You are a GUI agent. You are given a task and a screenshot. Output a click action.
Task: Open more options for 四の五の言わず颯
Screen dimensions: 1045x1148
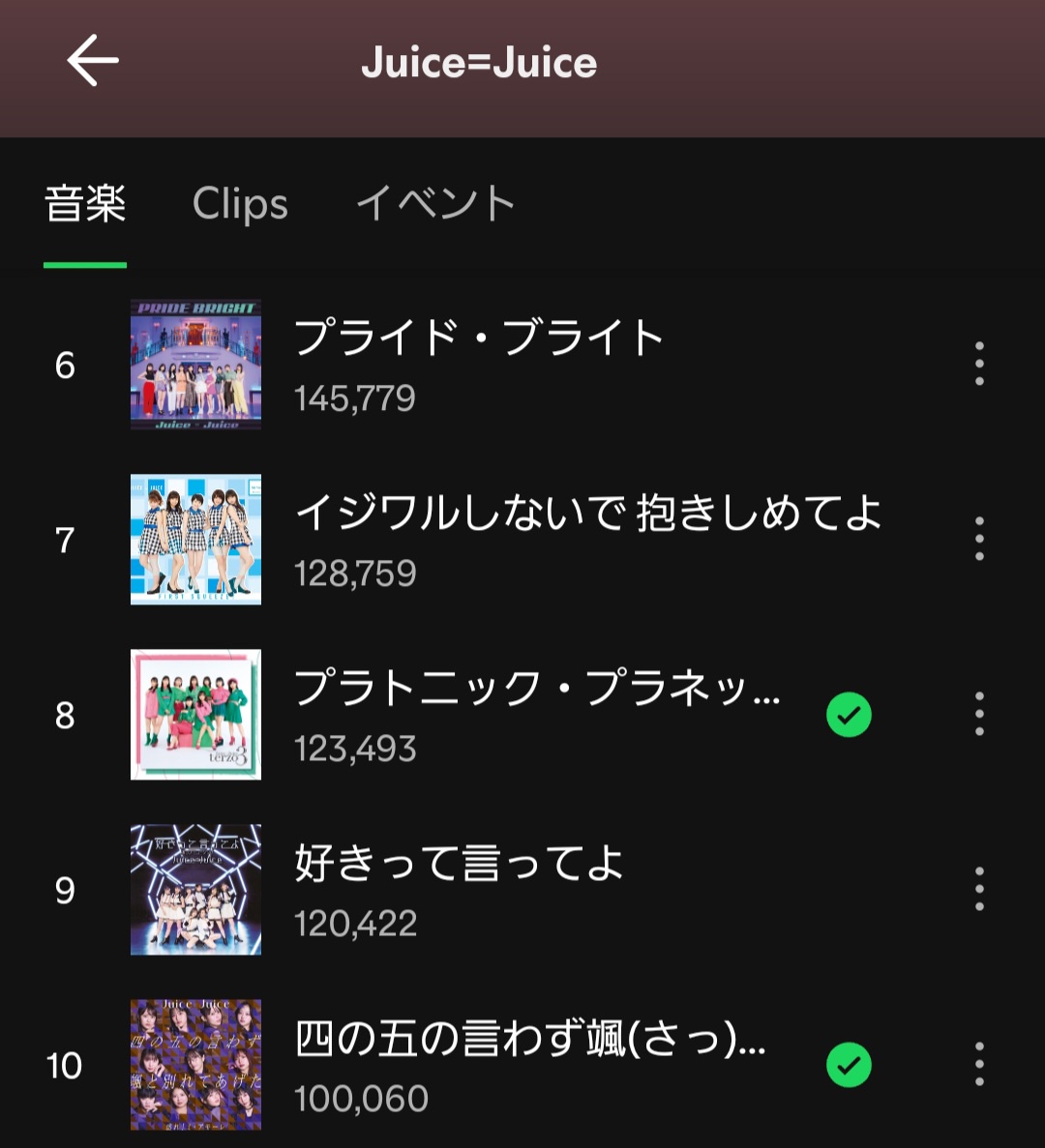pos(979,1064)
